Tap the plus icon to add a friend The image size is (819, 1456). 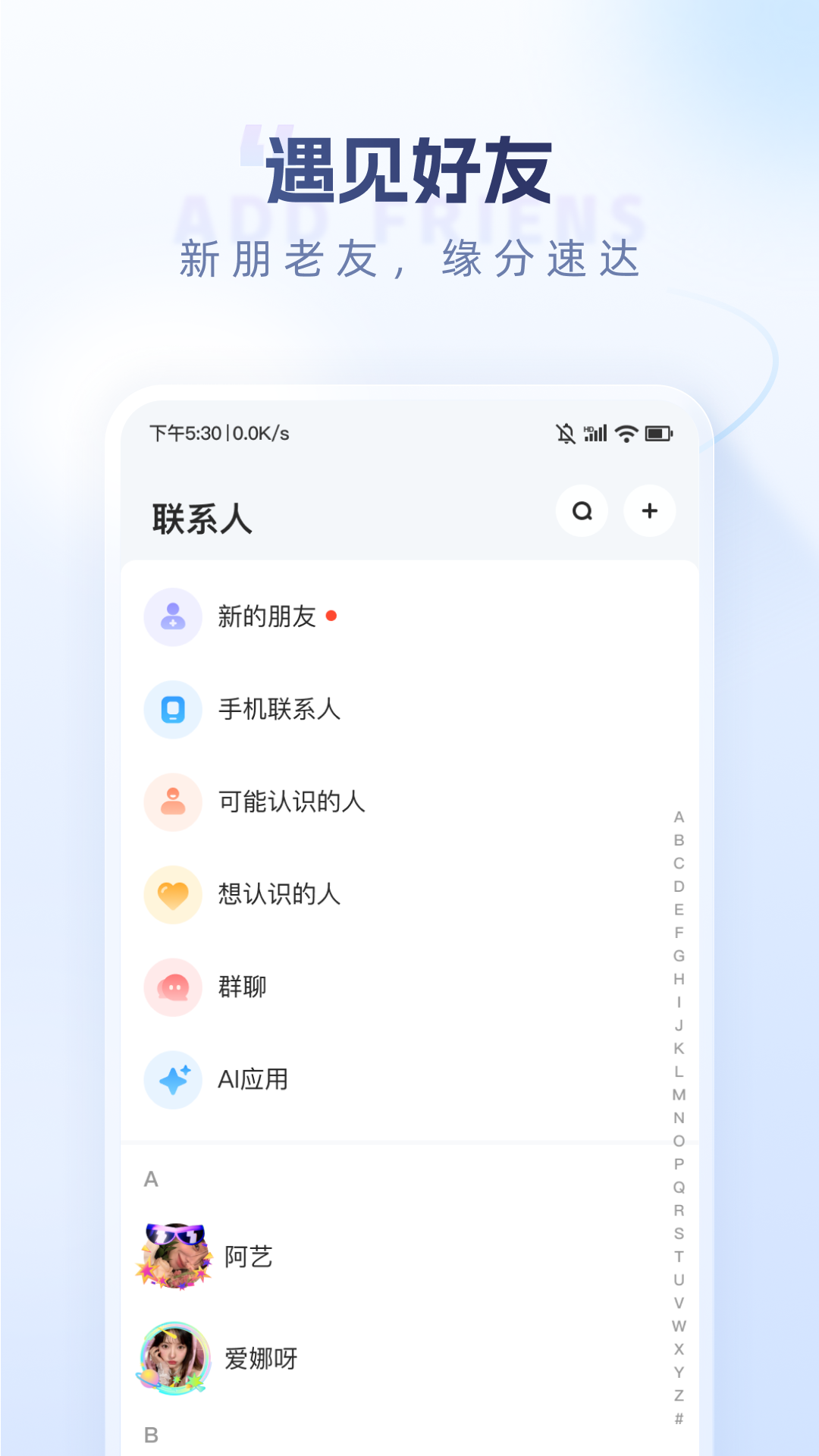pyautogui.click(x=650, y=512)
